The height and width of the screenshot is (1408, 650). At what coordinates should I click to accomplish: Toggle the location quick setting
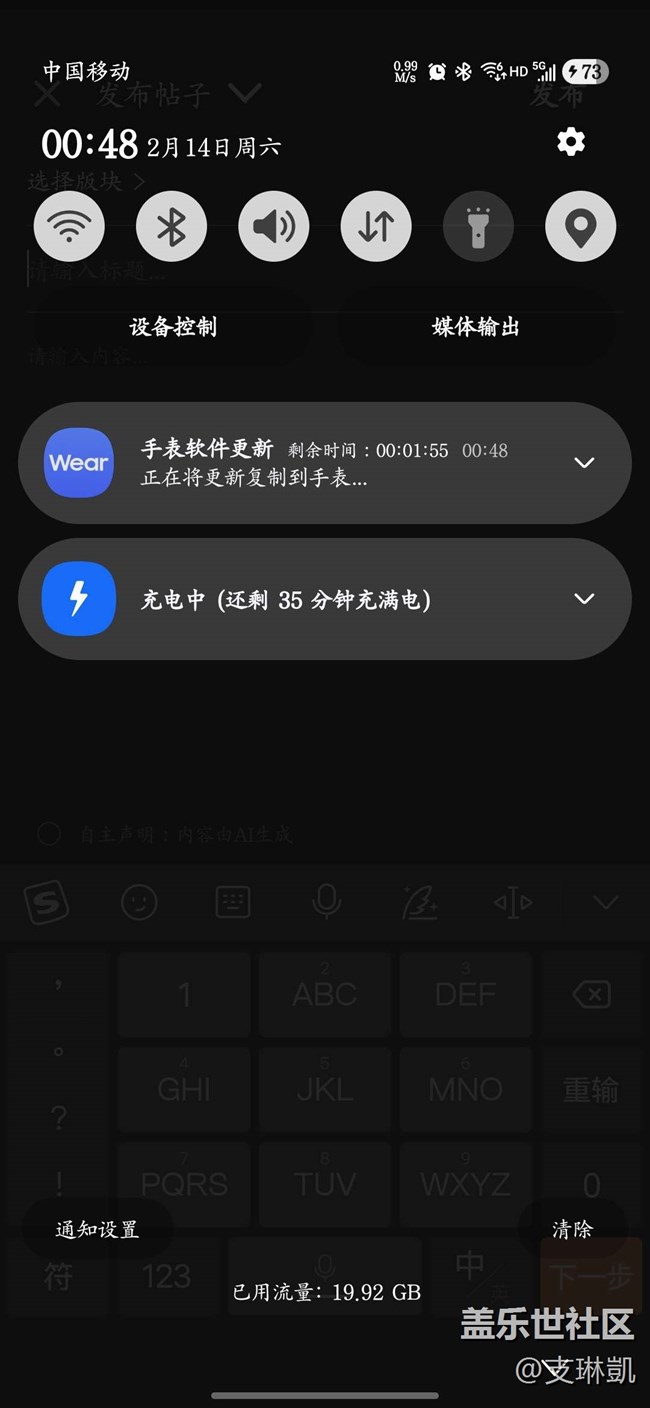[x=581, y=227]
